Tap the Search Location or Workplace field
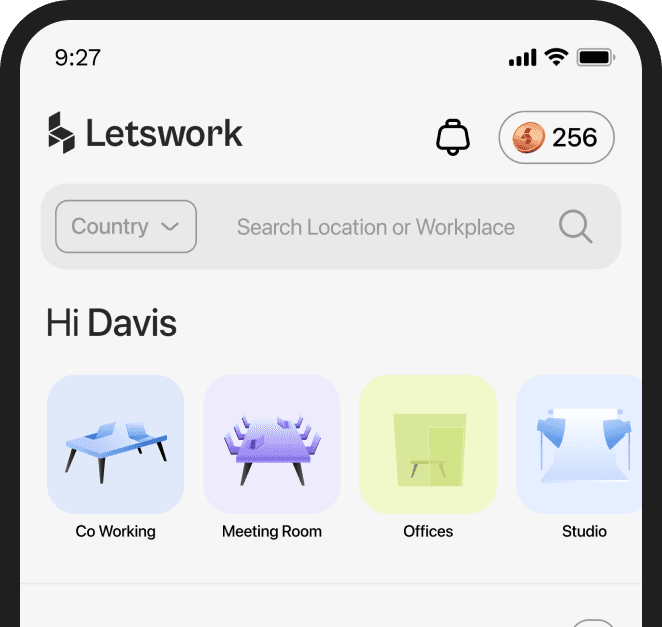The image size is (662, 627). 376,228
